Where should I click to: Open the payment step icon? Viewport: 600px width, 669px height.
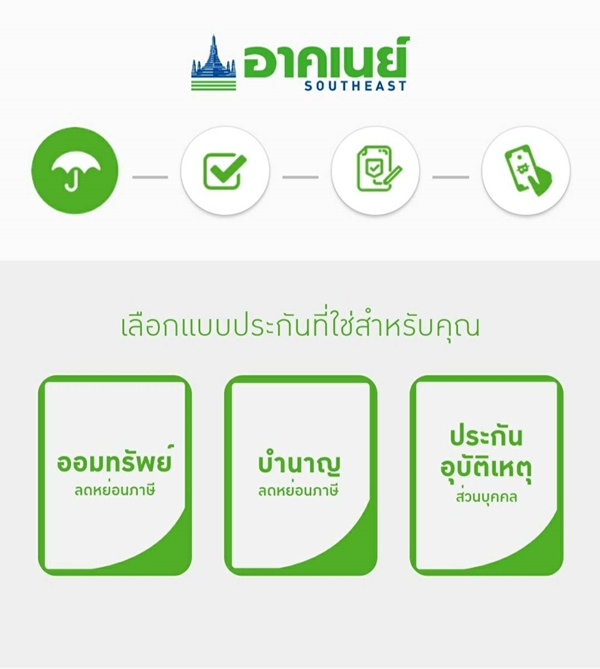click(x=525, y=171)
